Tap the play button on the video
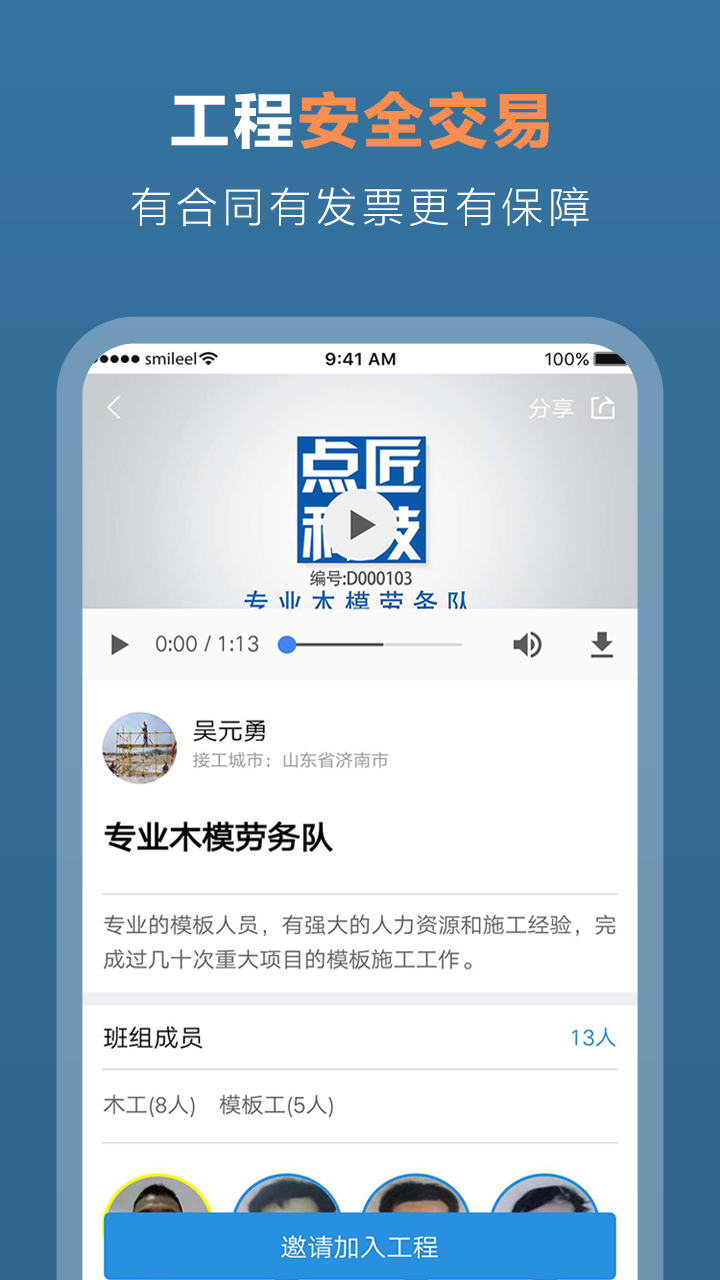This screenshot has height=1280, width=720. point(362,523)
